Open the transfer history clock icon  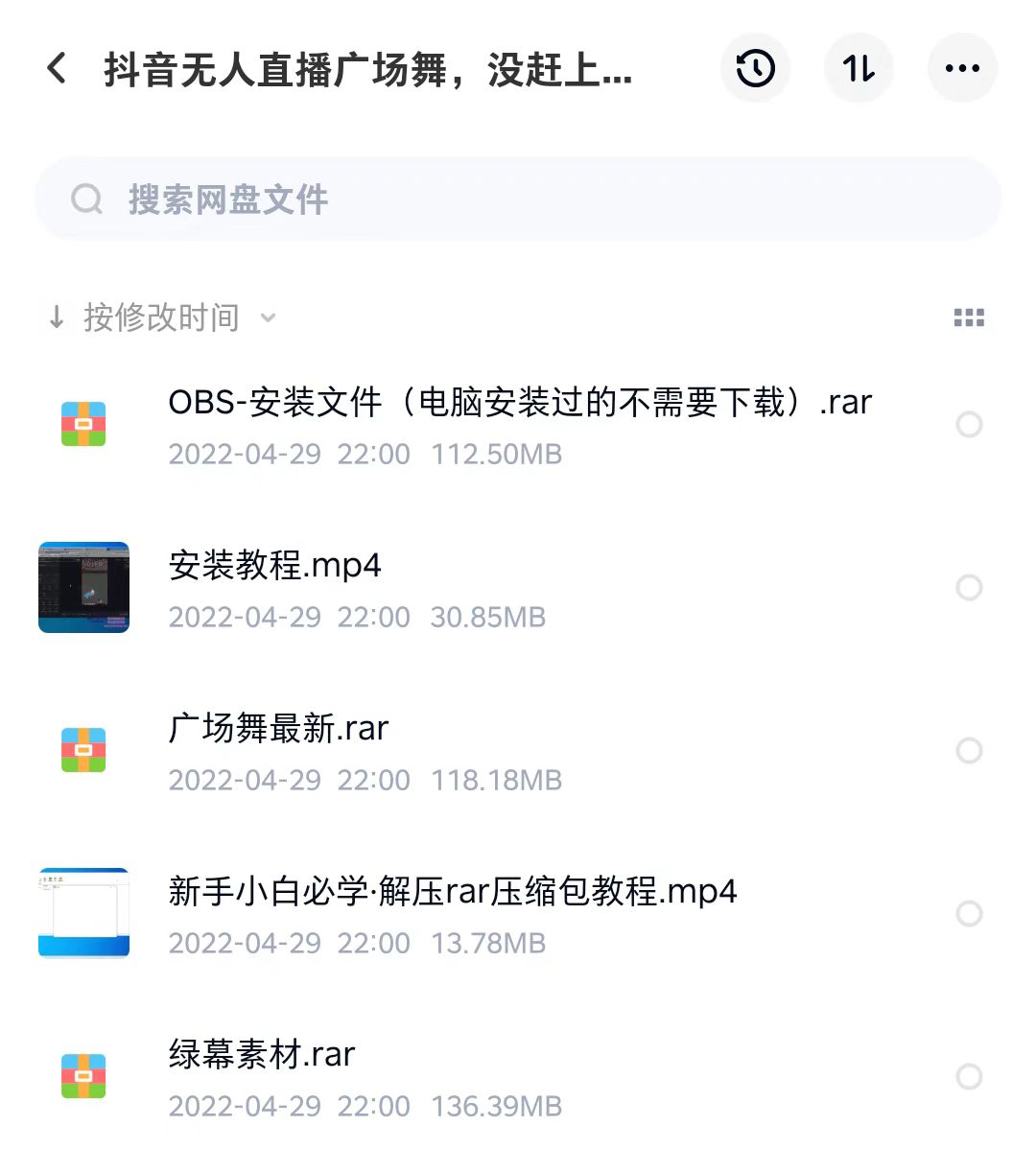[x=756, y=68]
